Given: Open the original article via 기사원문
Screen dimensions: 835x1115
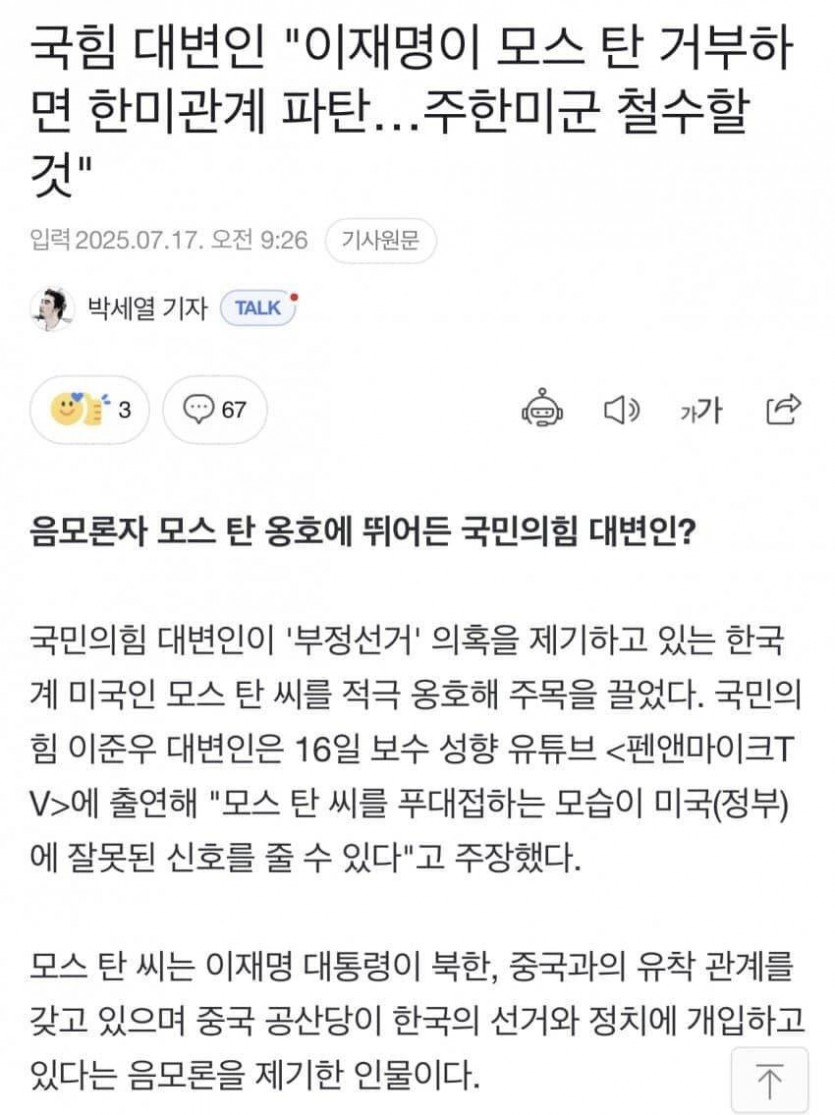Looking at the screenshot, I should [x=380, y=241].
